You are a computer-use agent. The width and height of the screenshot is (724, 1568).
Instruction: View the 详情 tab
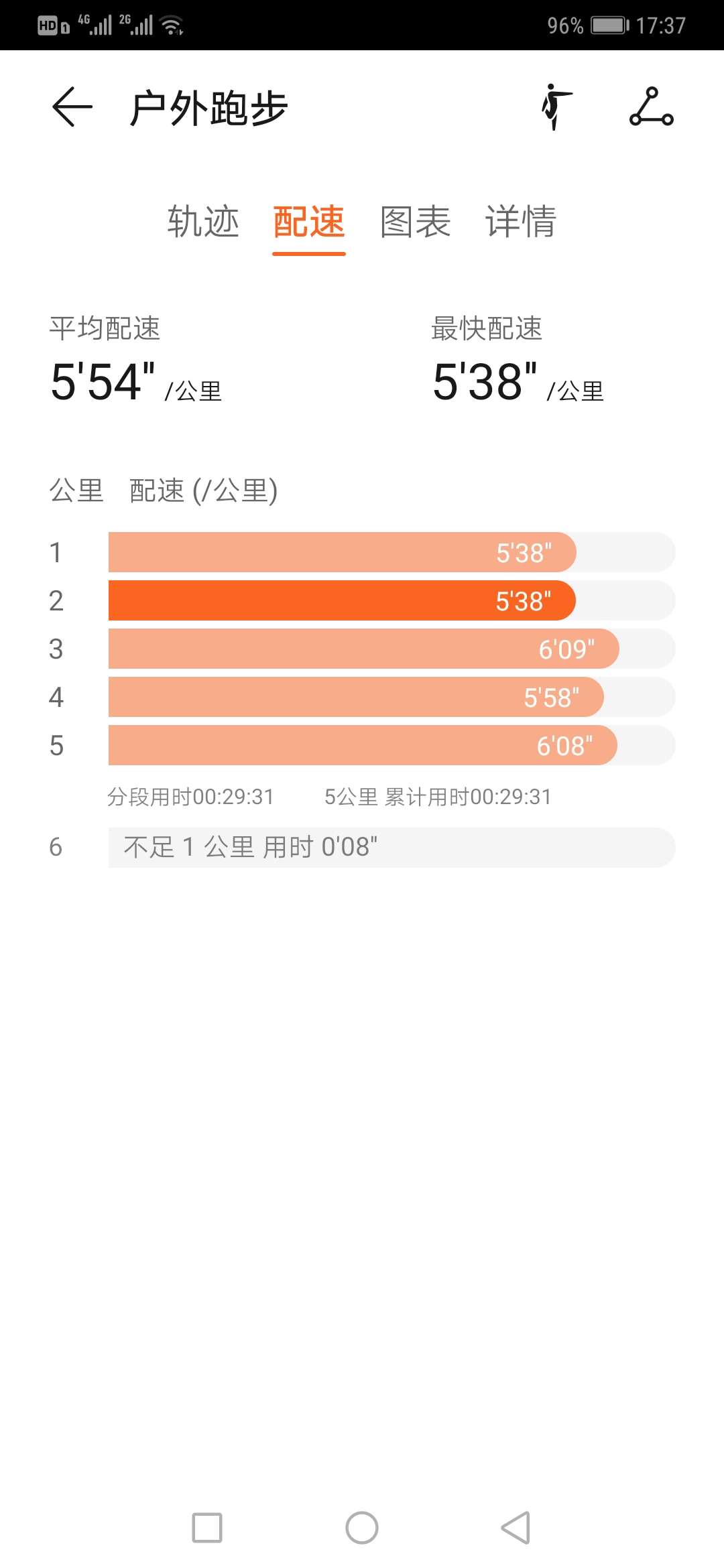(x=521, y=222)
